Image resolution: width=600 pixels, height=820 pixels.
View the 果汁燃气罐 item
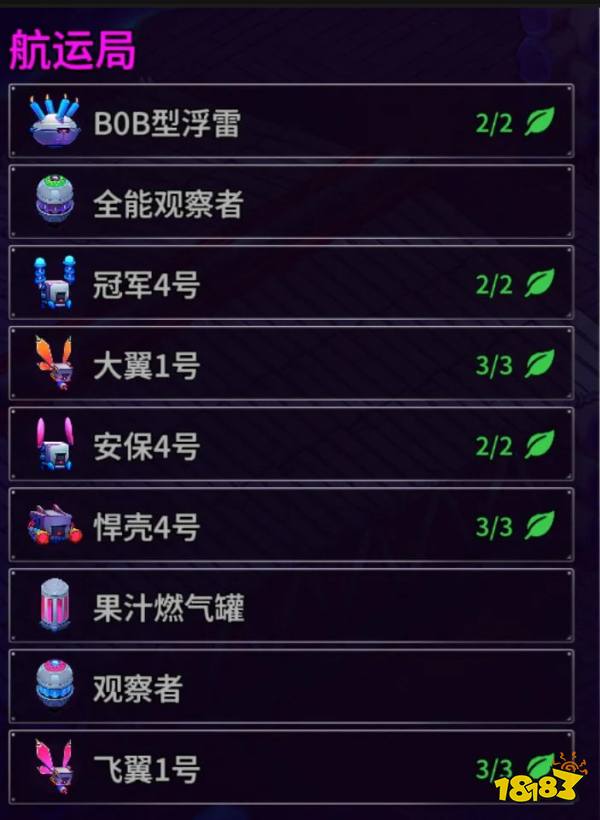click(290, 607)
